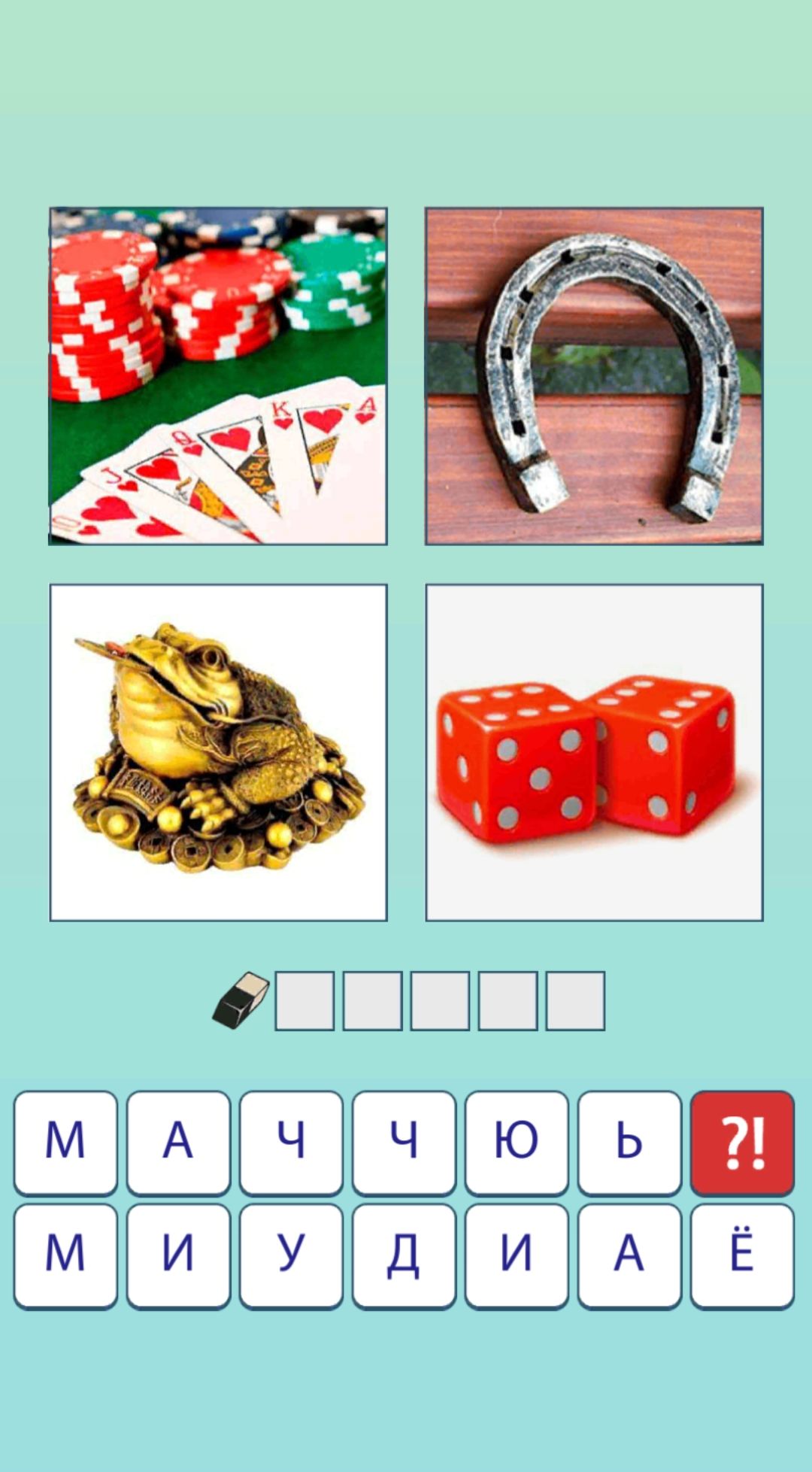
Task: Enlarge the poker chips and cards picture
Action: (218, 376)
